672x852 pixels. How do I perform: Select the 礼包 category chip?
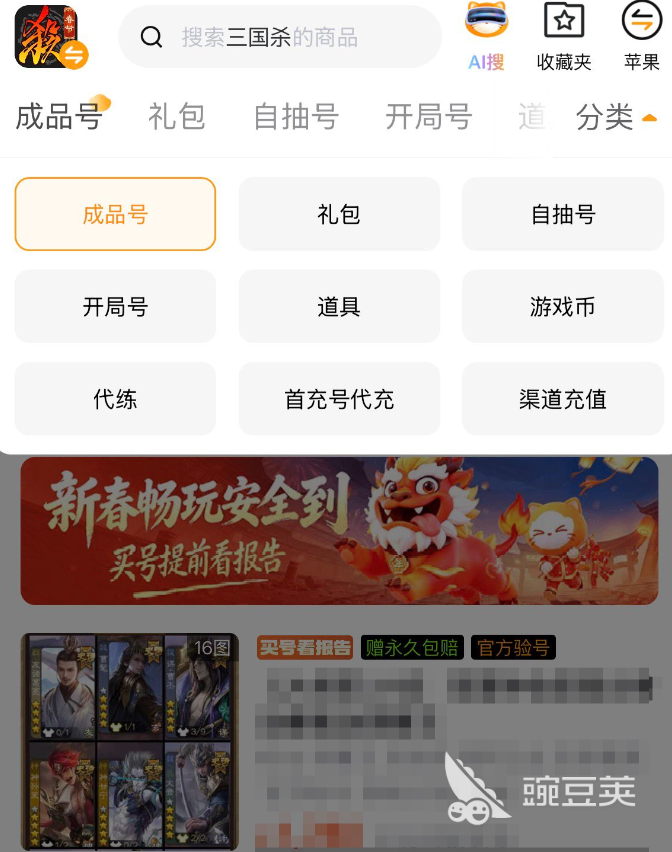click(339, 214)
